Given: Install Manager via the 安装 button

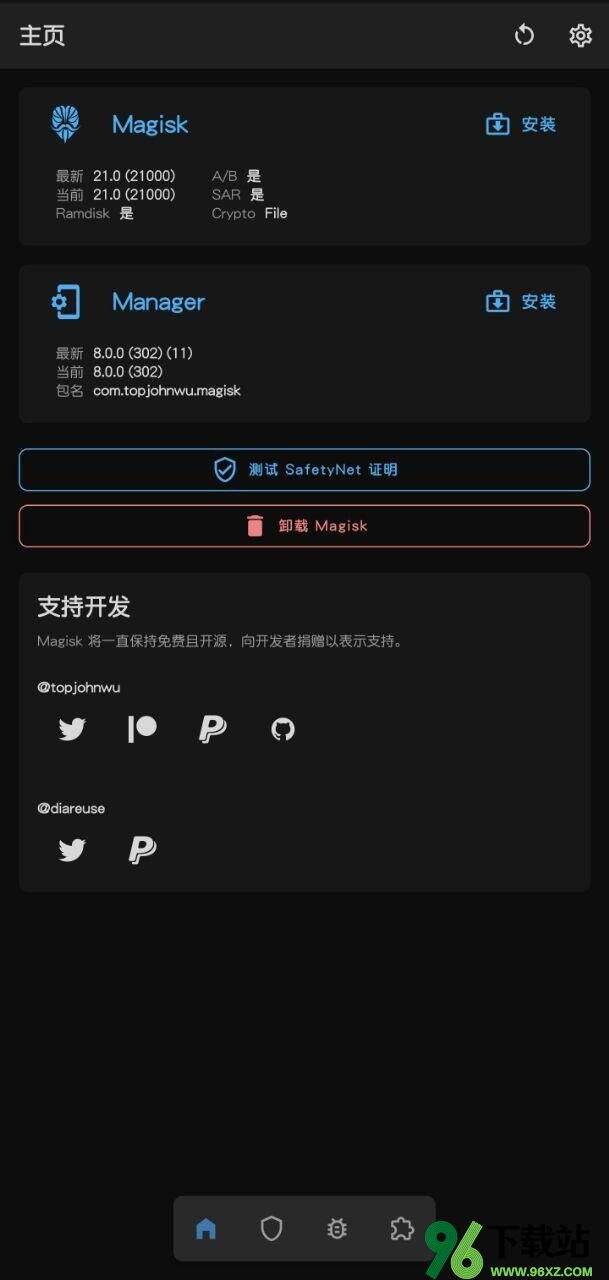Looking at the screenshot, I should click(x=521, y=302).
